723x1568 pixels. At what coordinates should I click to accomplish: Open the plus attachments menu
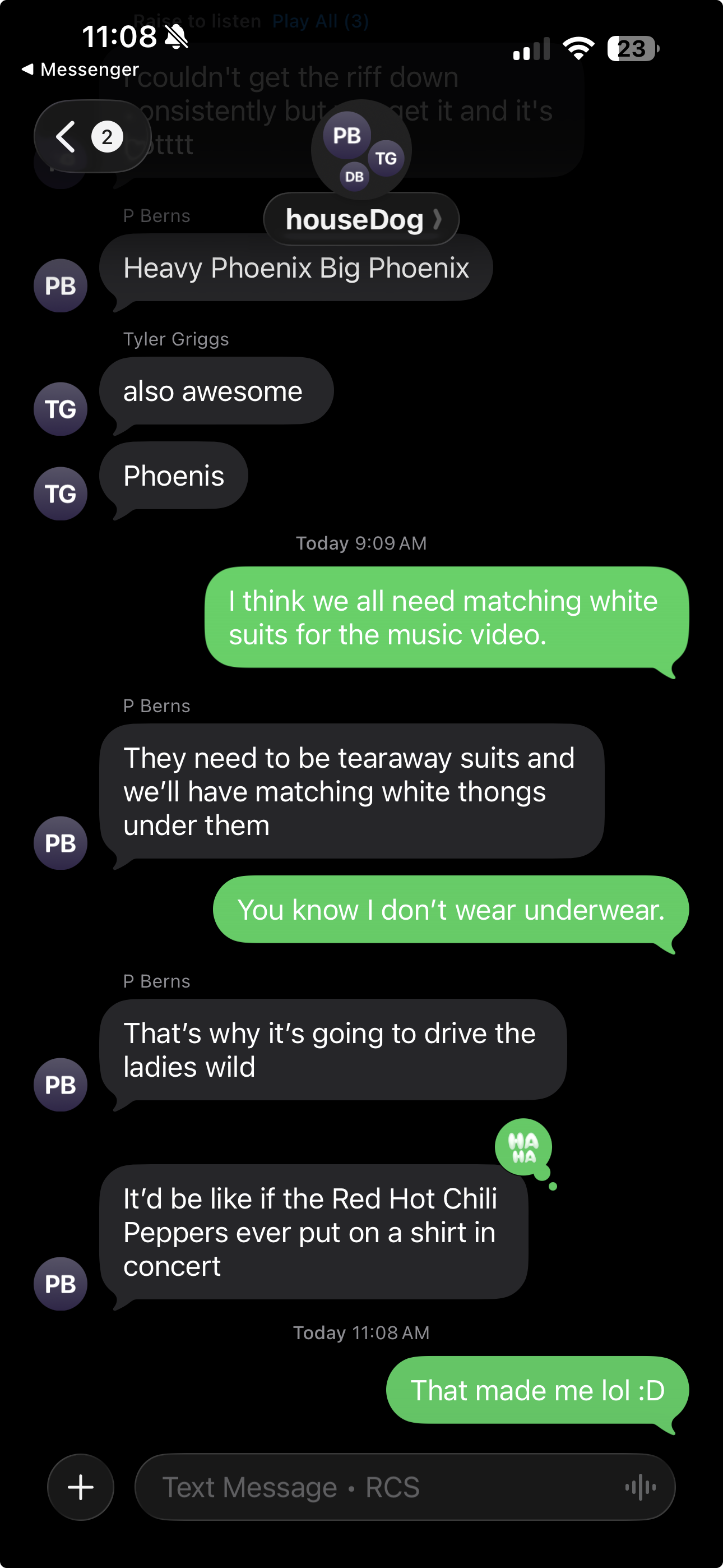(x=80, y=1487)
